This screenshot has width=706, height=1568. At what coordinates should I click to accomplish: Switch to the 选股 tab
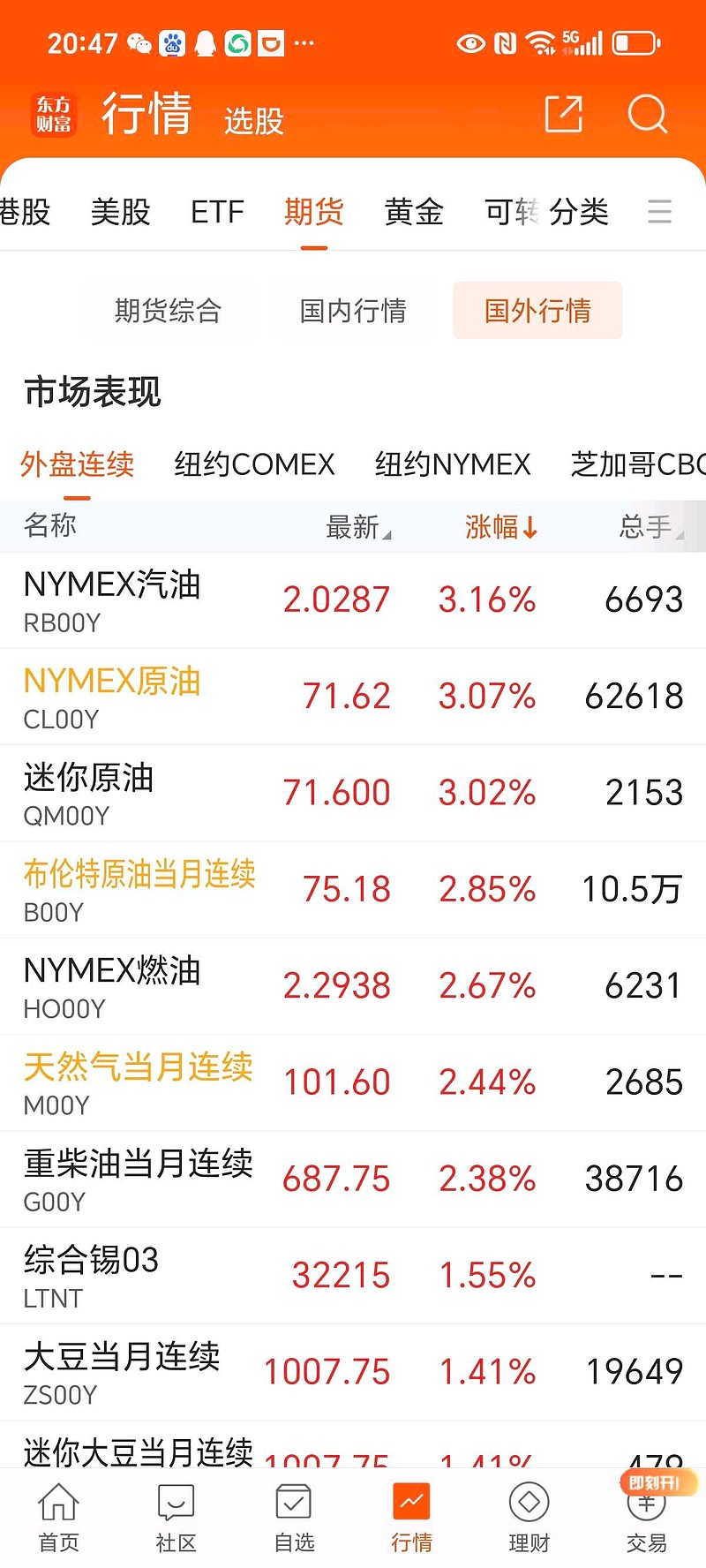point(254,121)
